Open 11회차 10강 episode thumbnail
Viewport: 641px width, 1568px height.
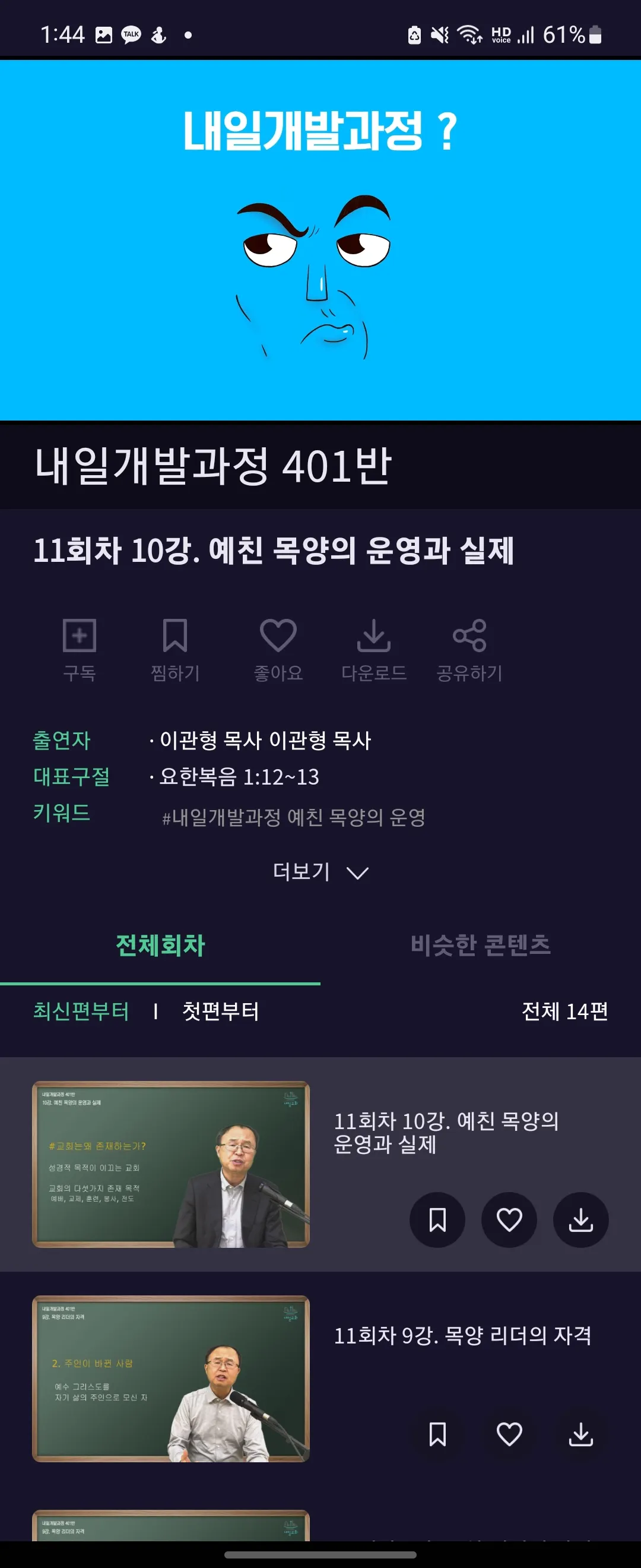click(171, 1164)
